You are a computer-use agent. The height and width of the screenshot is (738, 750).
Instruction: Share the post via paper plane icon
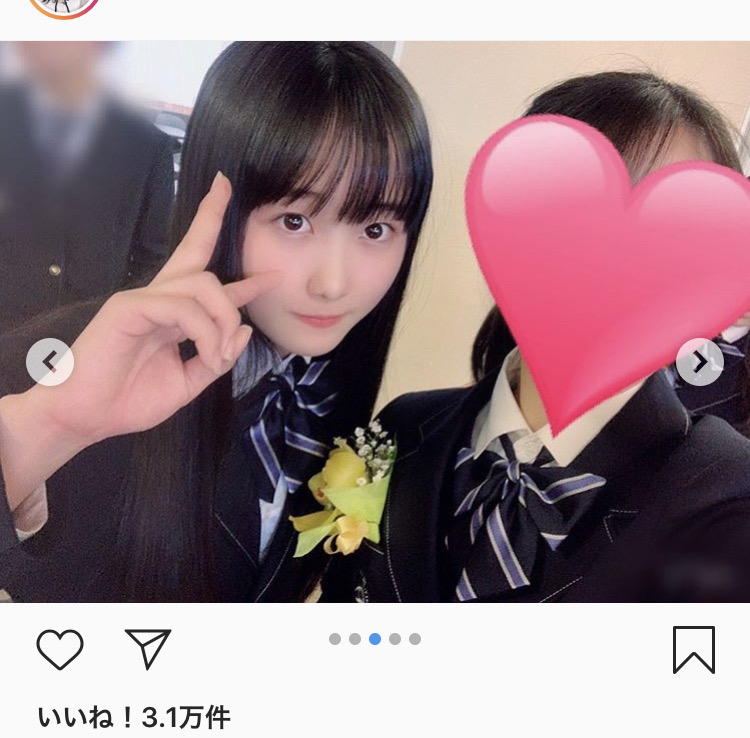click(148, 649)
